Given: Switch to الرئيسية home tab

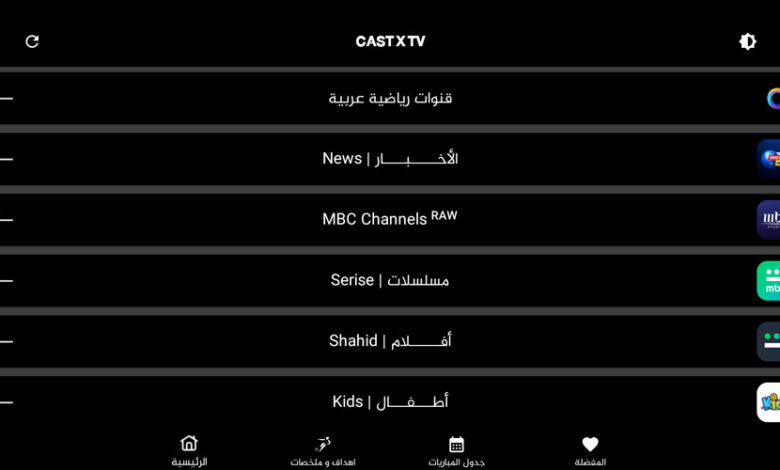Looking at the screenshot, I should [189, 450].
